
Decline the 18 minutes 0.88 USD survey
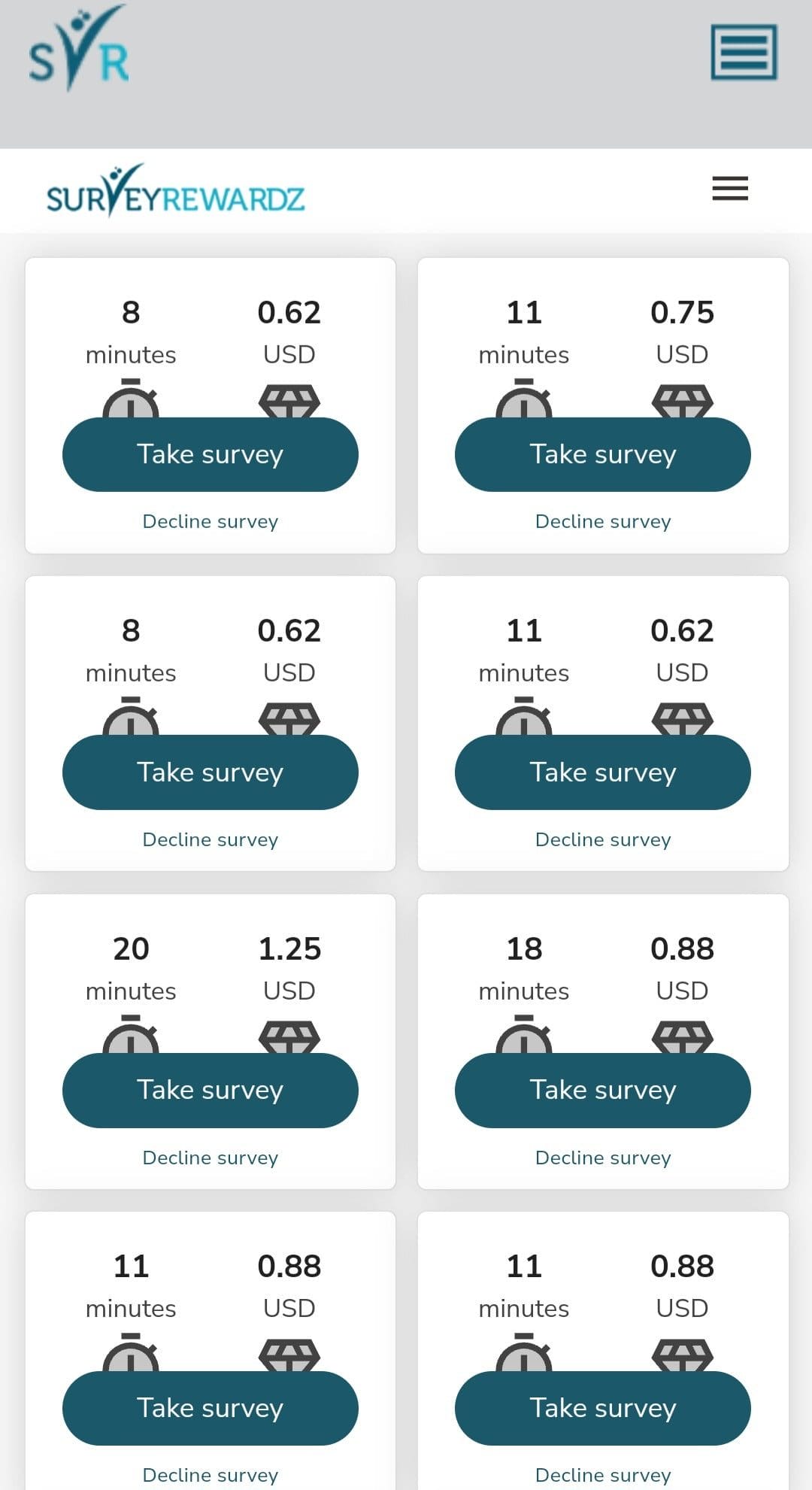click(602, 1158)
